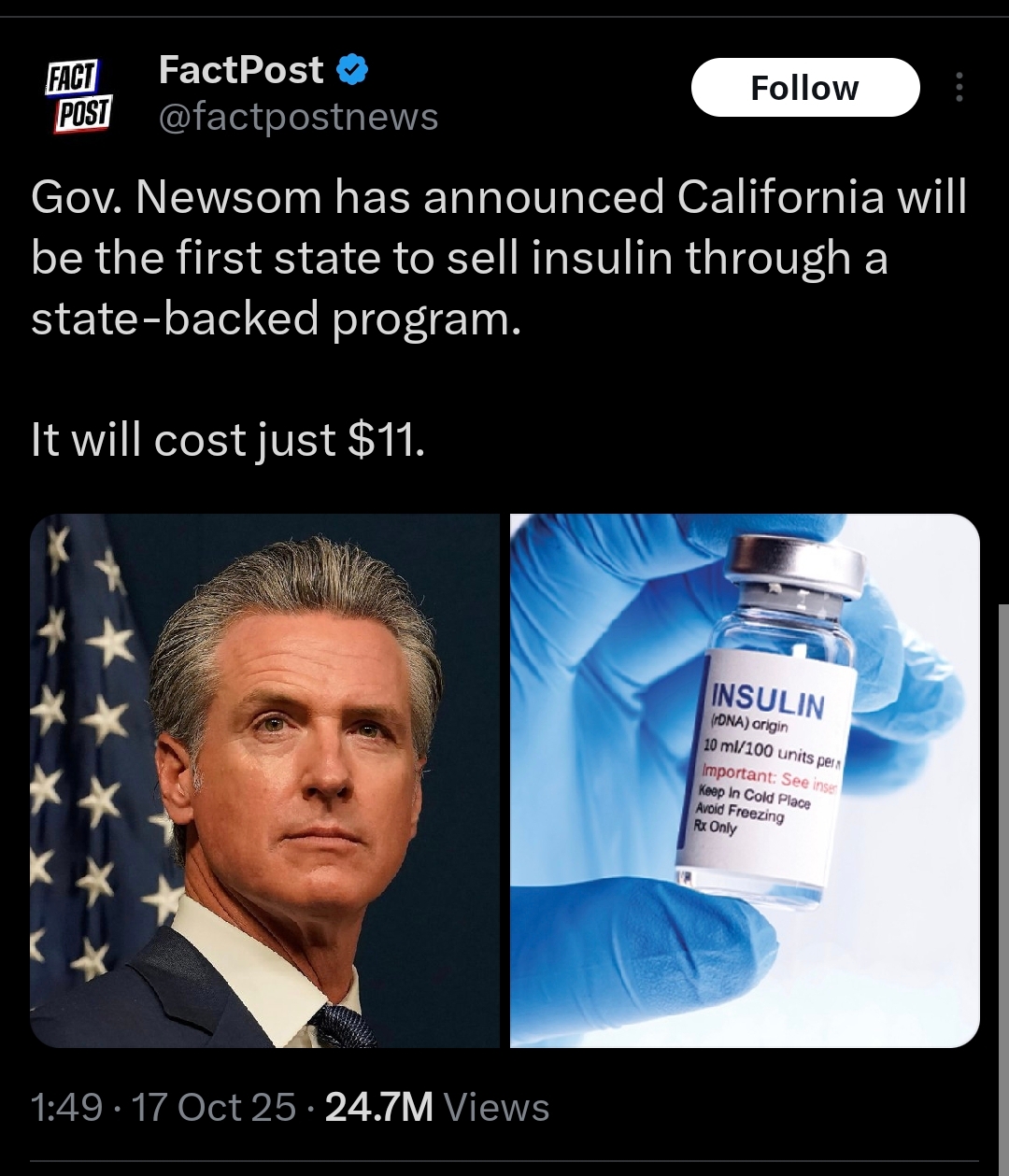The width and height of the screenshot is (1009, 1176).
Task: Open the post's overflow menu
Action: point(959,88)
